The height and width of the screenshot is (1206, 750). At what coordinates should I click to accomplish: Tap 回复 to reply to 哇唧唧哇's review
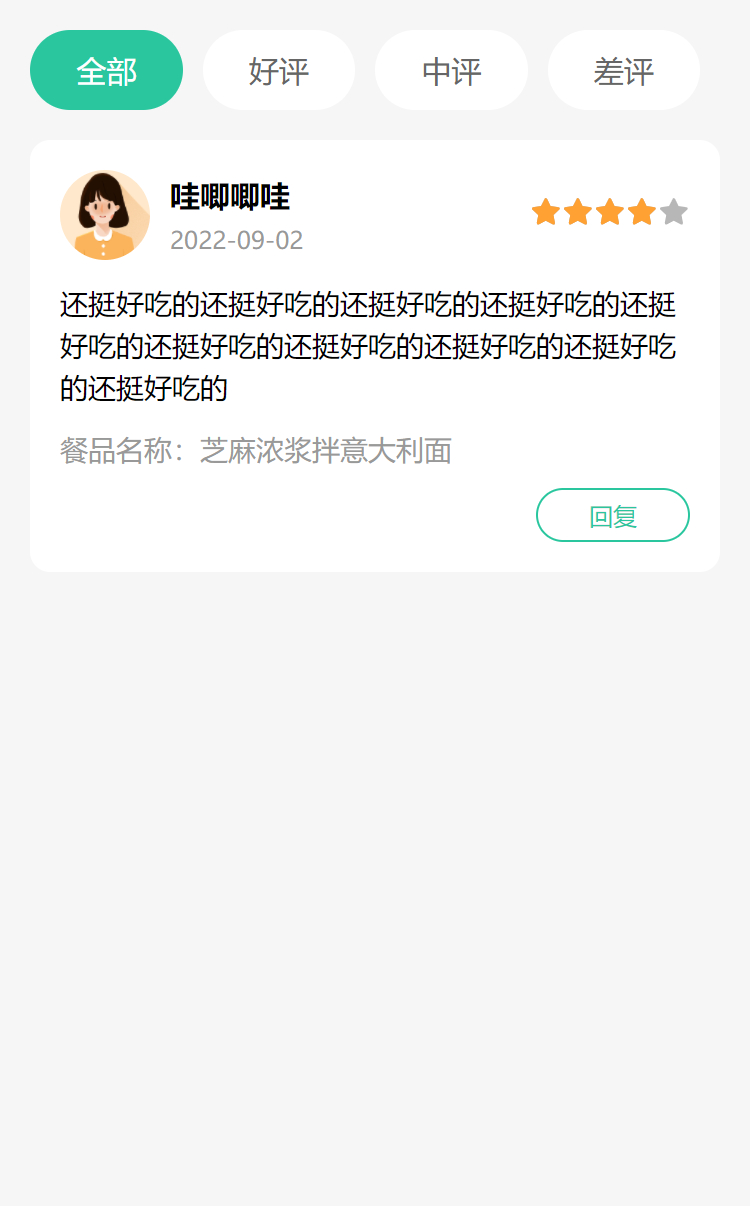tap(613, 515)
